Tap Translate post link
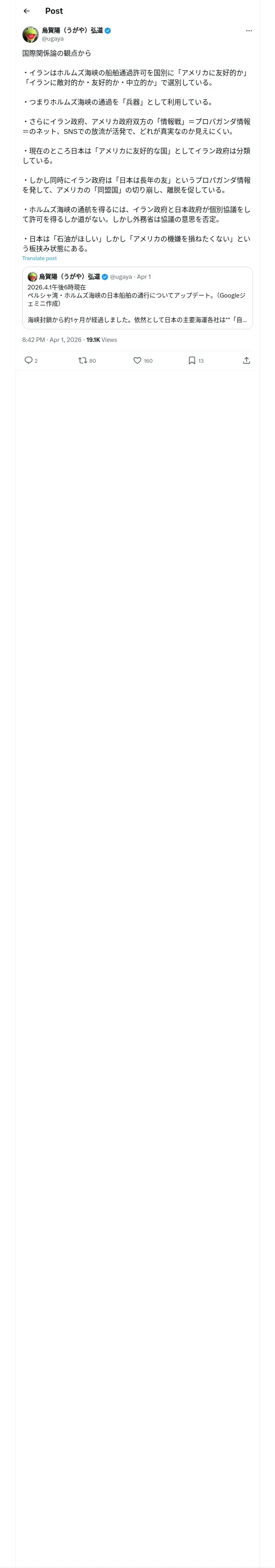This screenshot has width=275, height=1568. point(40,258)
